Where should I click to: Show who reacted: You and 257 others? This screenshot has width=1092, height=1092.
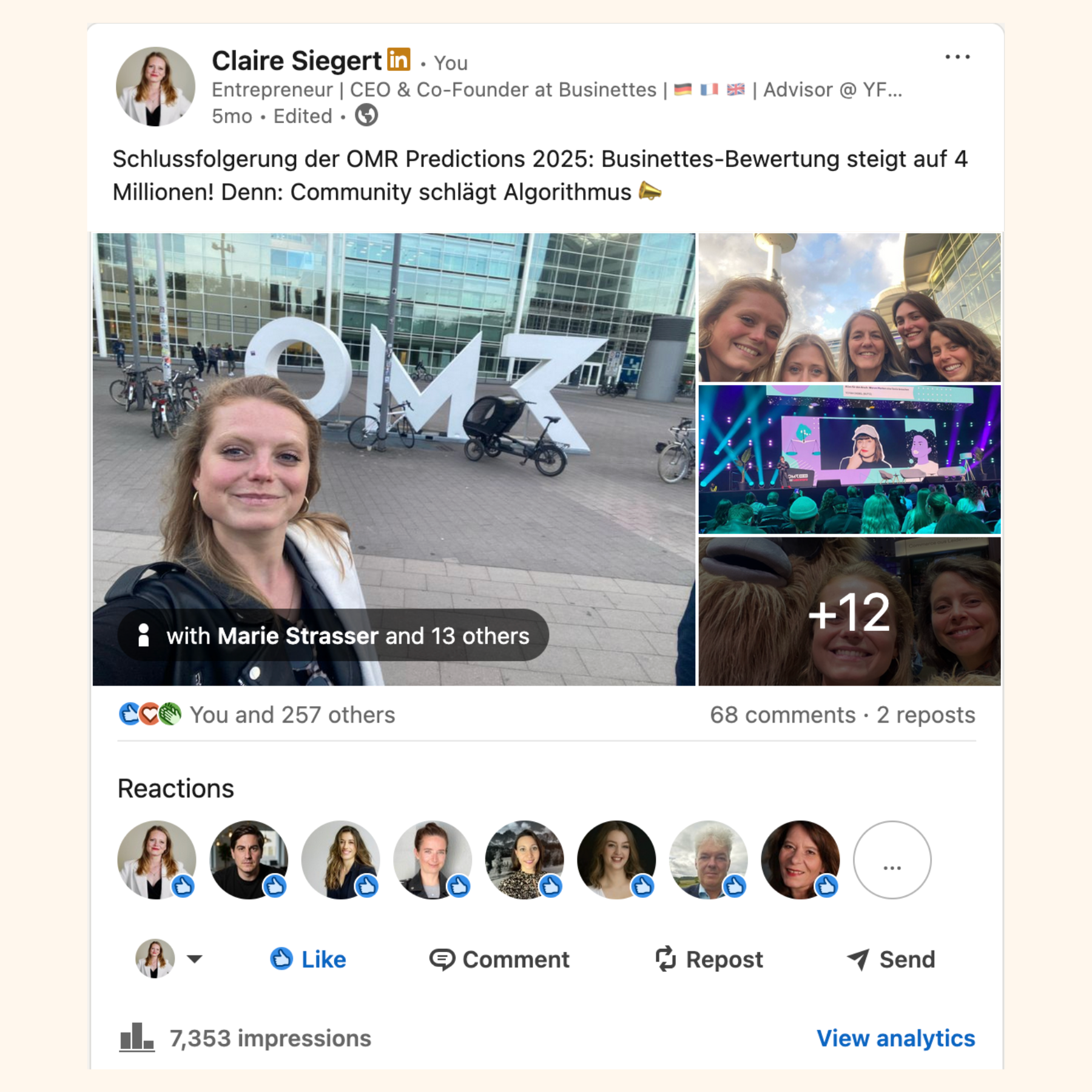click(292, 715)
